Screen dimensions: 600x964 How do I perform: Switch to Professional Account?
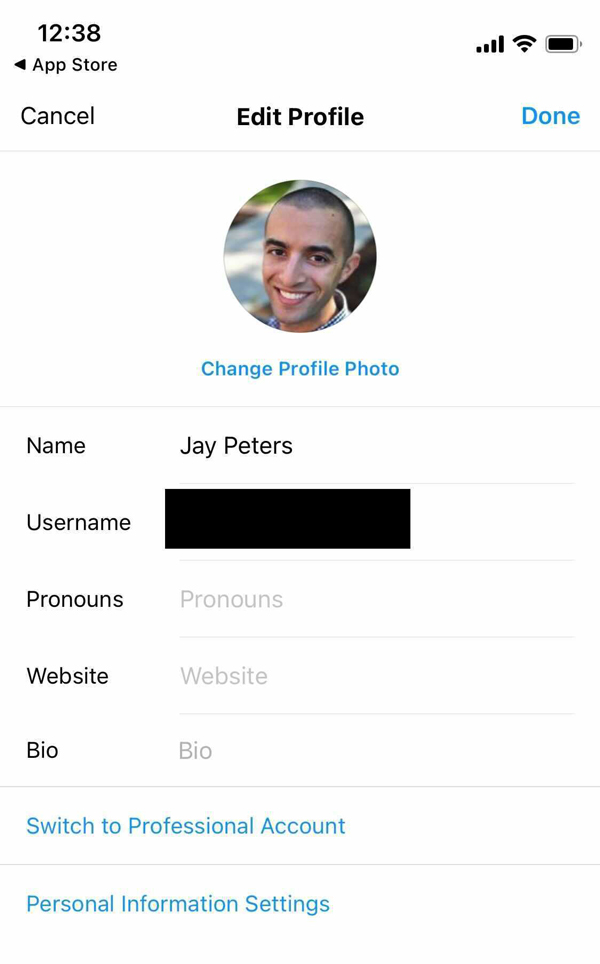point(186,826)
